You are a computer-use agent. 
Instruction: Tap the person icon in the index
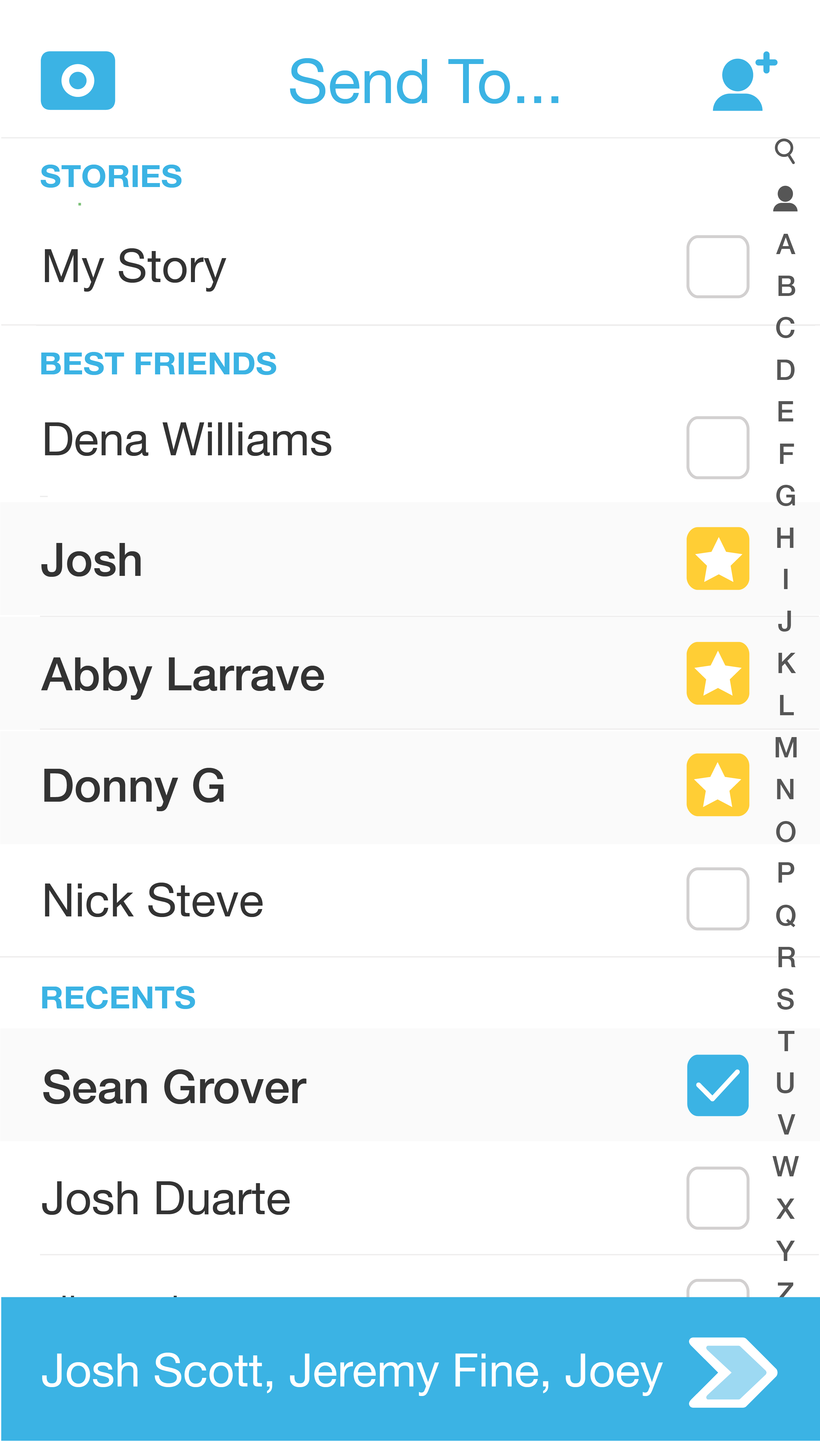pos(785,198)
